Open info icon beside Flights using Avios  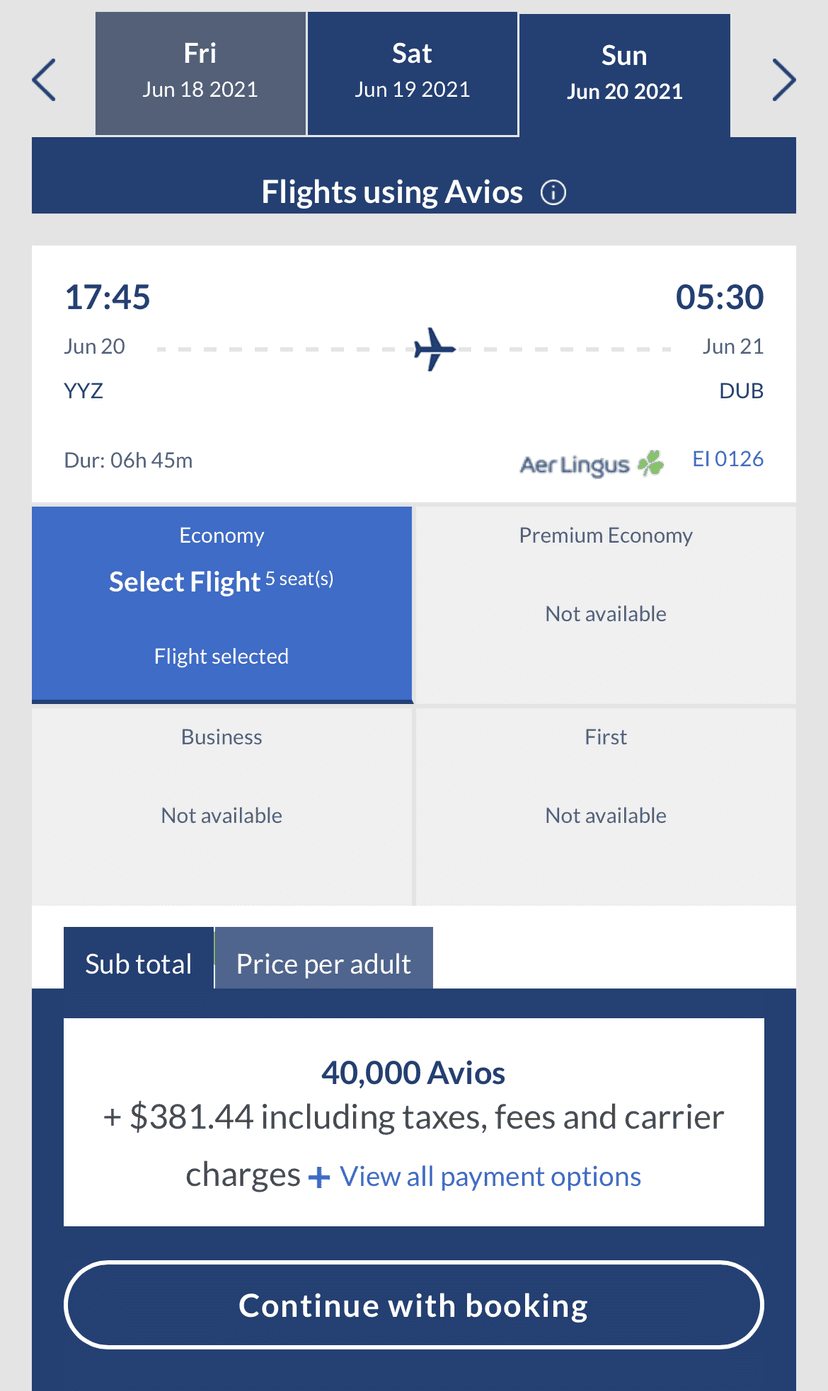point(553,192)
